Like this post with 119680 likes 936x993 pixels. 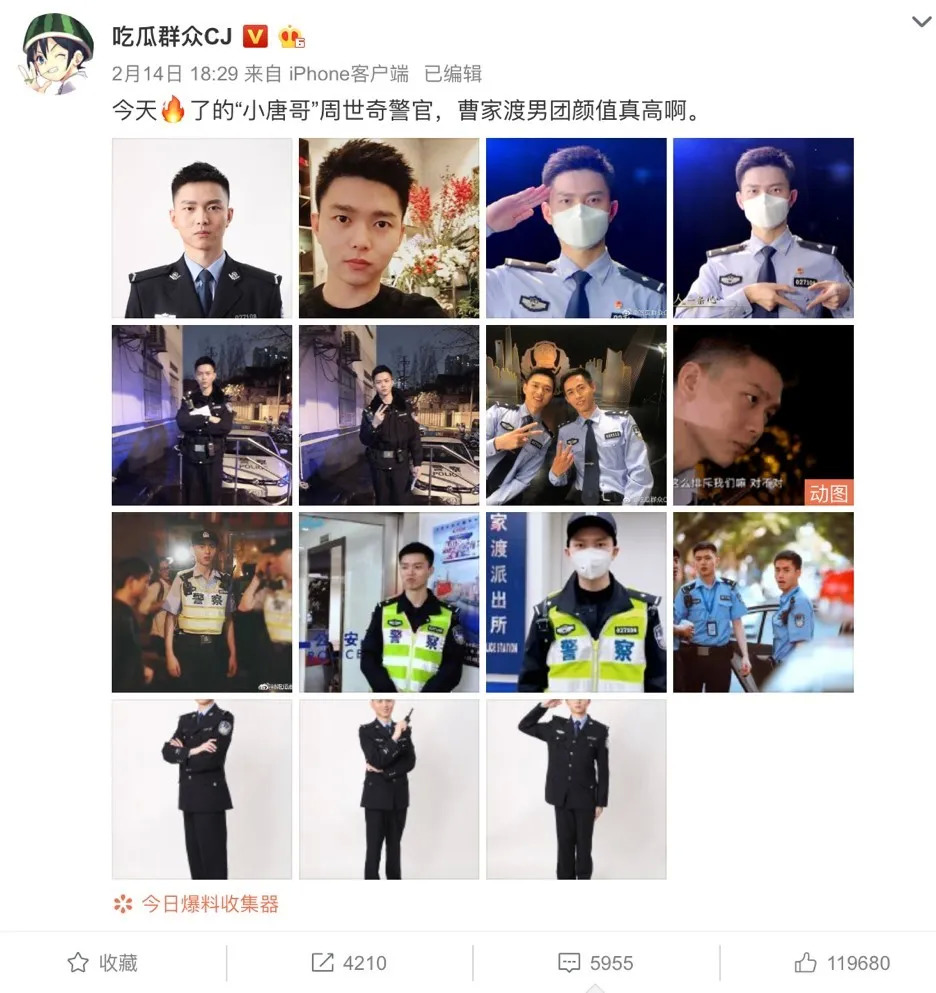[x=842, y=963]
